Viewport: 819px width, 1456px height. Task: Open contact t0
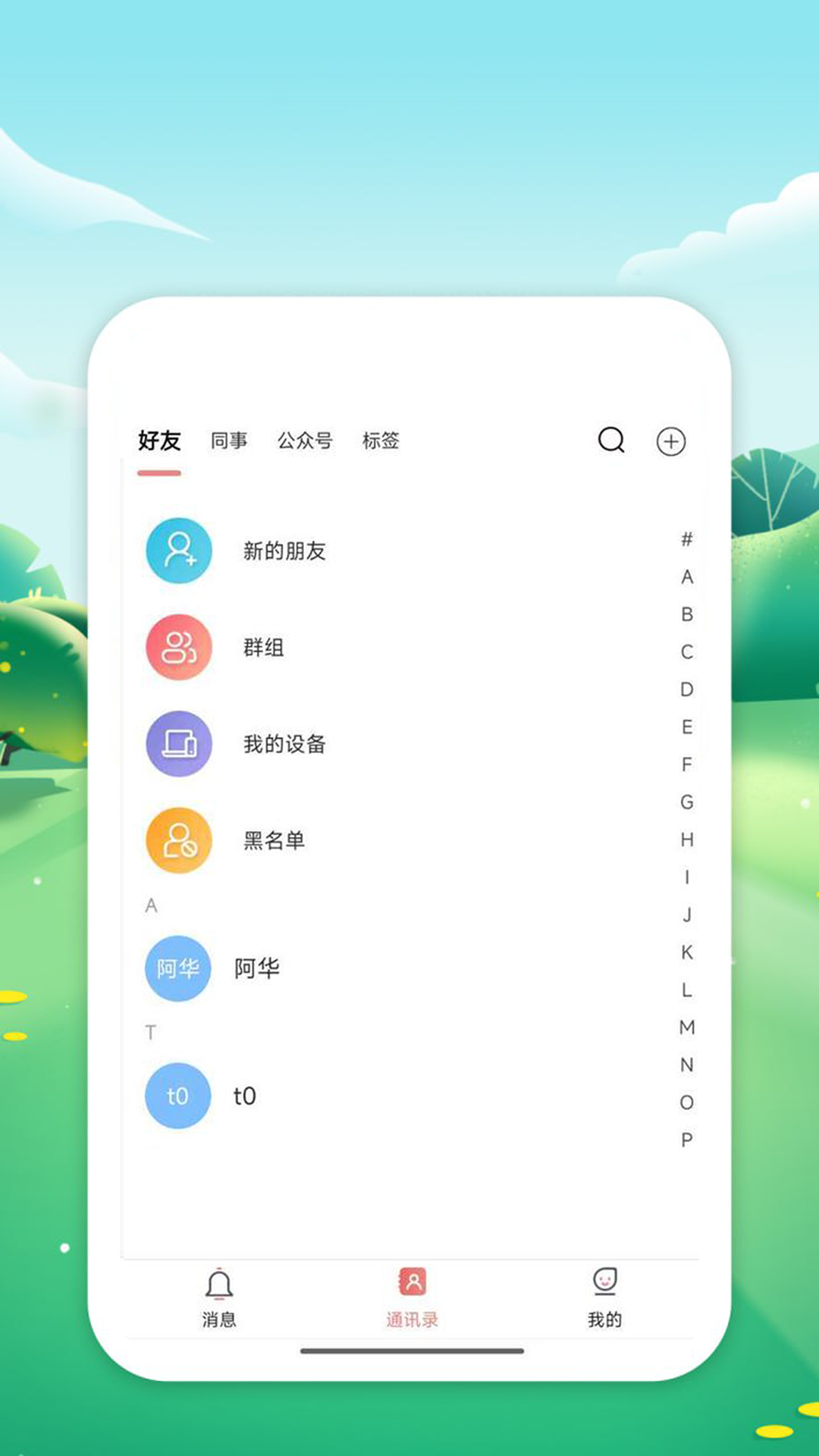point(244,1096)
